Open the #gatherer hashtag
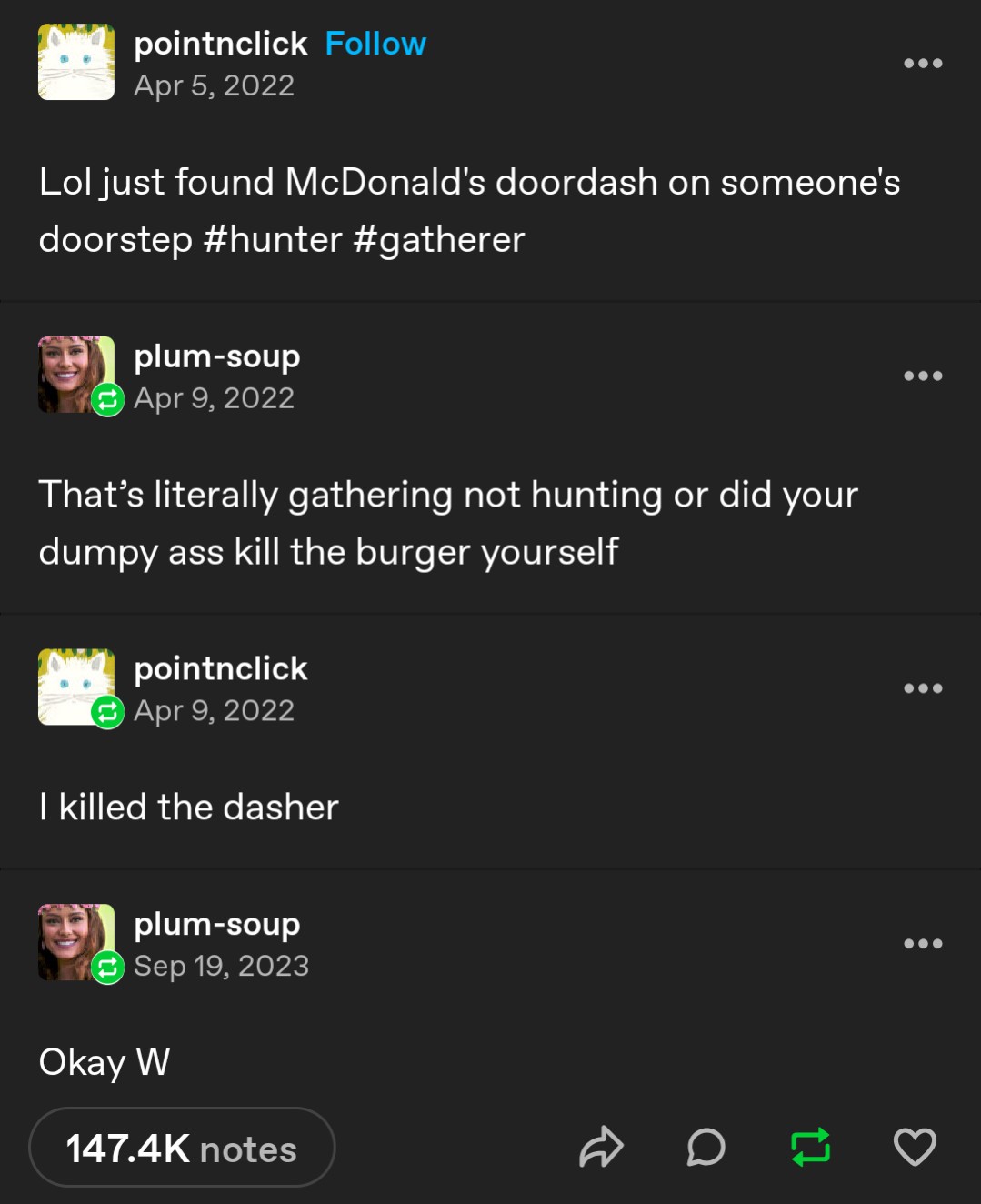This screenshot has width=981, height=1204. tap(442, 238)
